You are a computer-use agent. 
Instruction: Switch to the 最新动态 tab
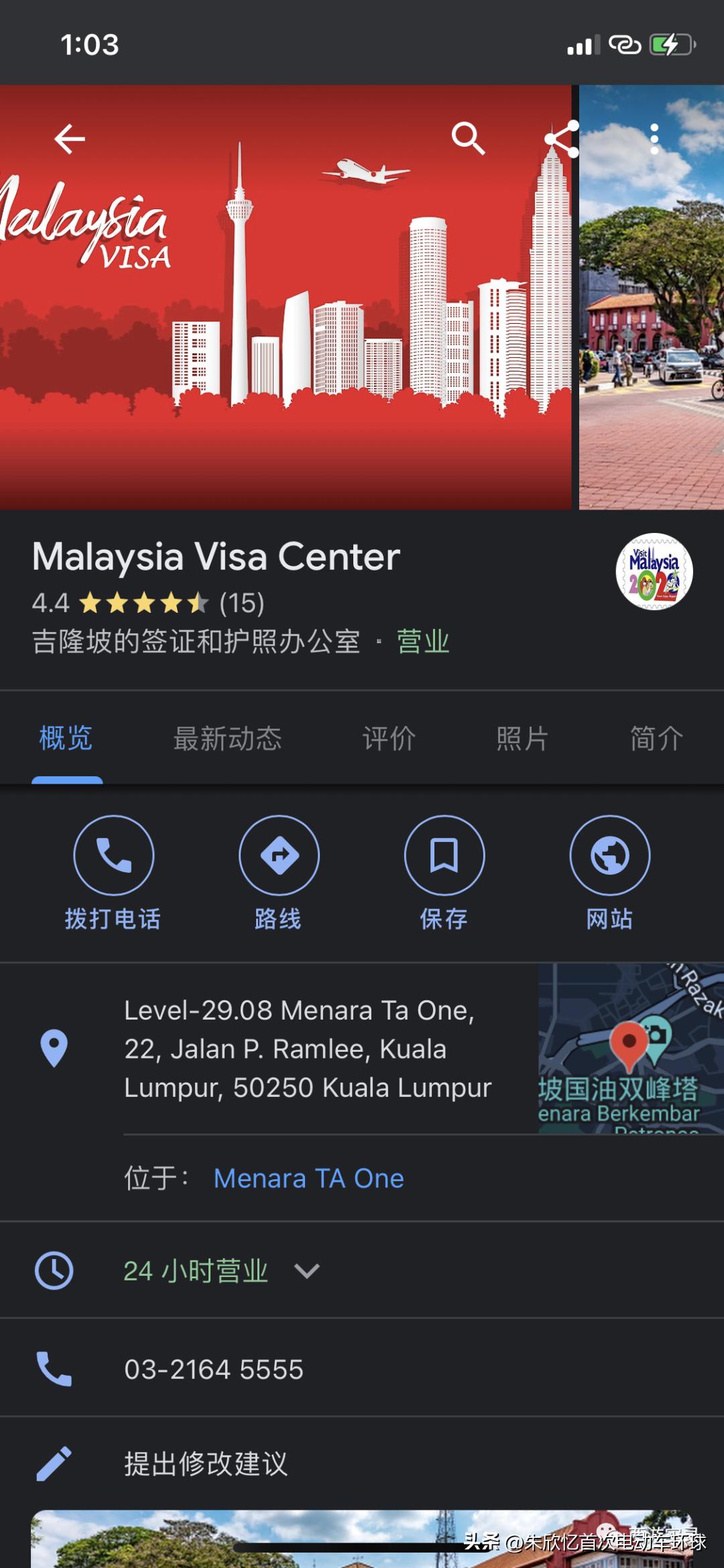click(227, 739)
